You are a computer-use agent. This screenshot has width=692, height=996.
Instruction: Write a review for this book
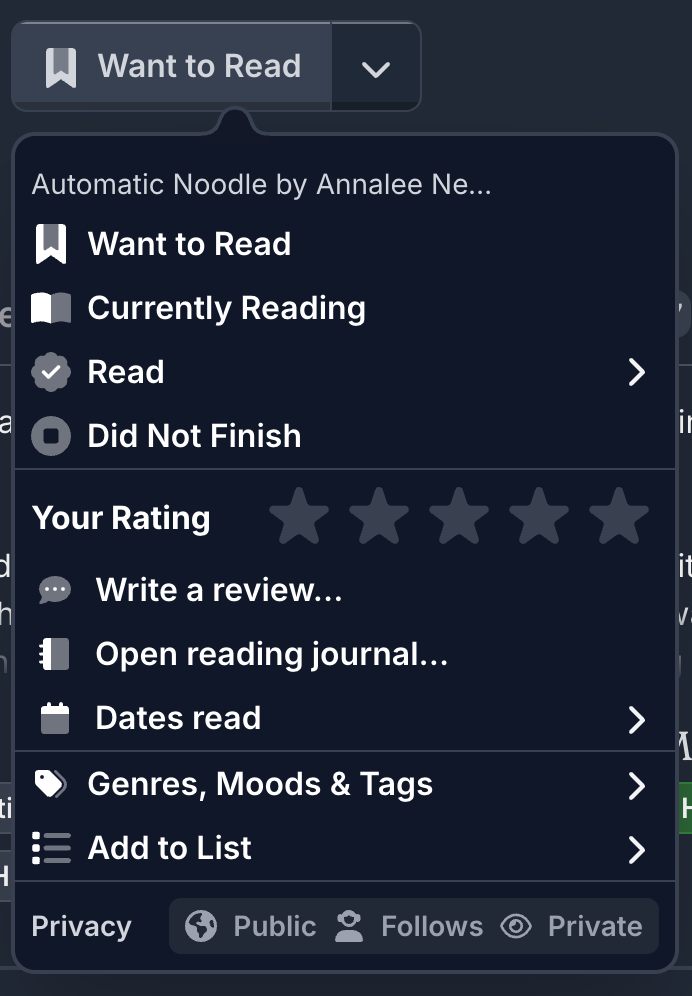tap(218, 590)
